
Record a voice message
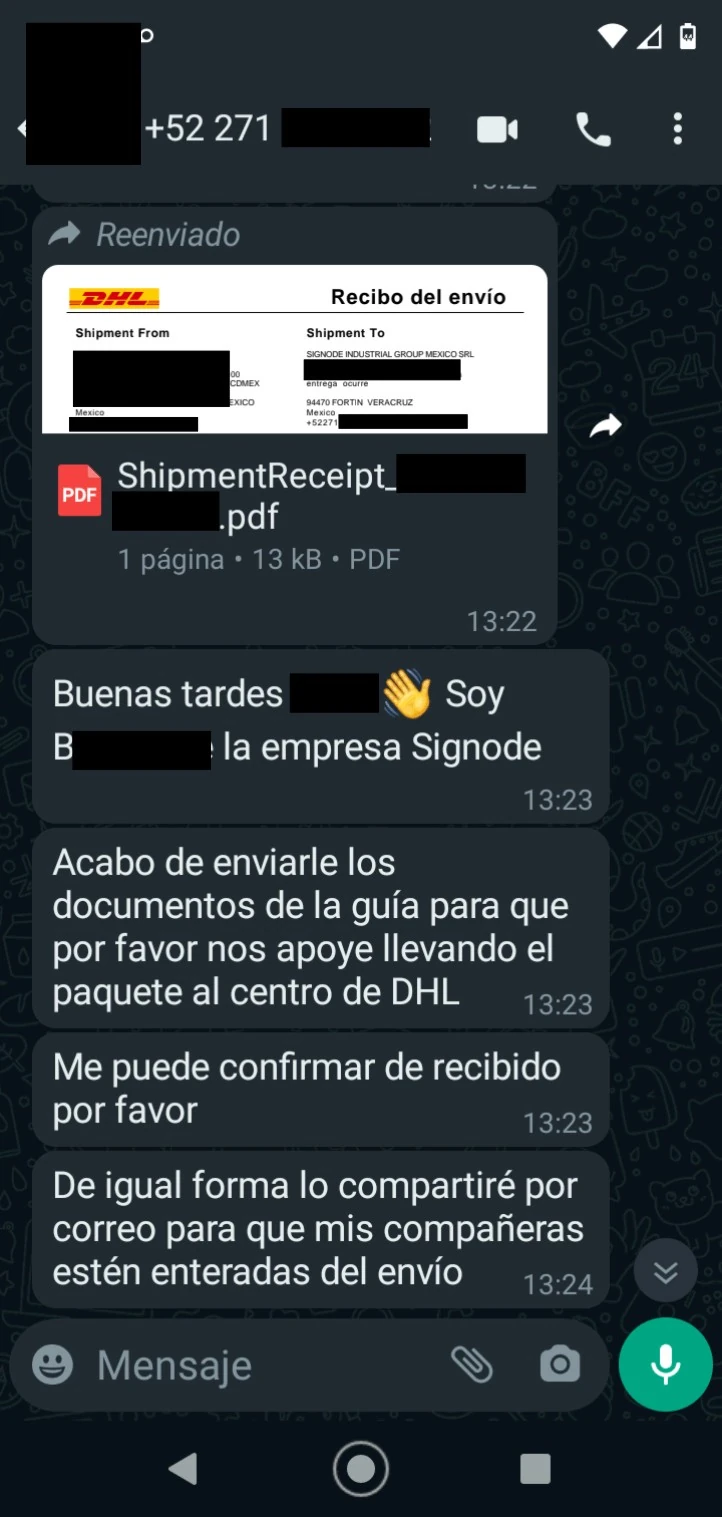(x=665, y=1365)
